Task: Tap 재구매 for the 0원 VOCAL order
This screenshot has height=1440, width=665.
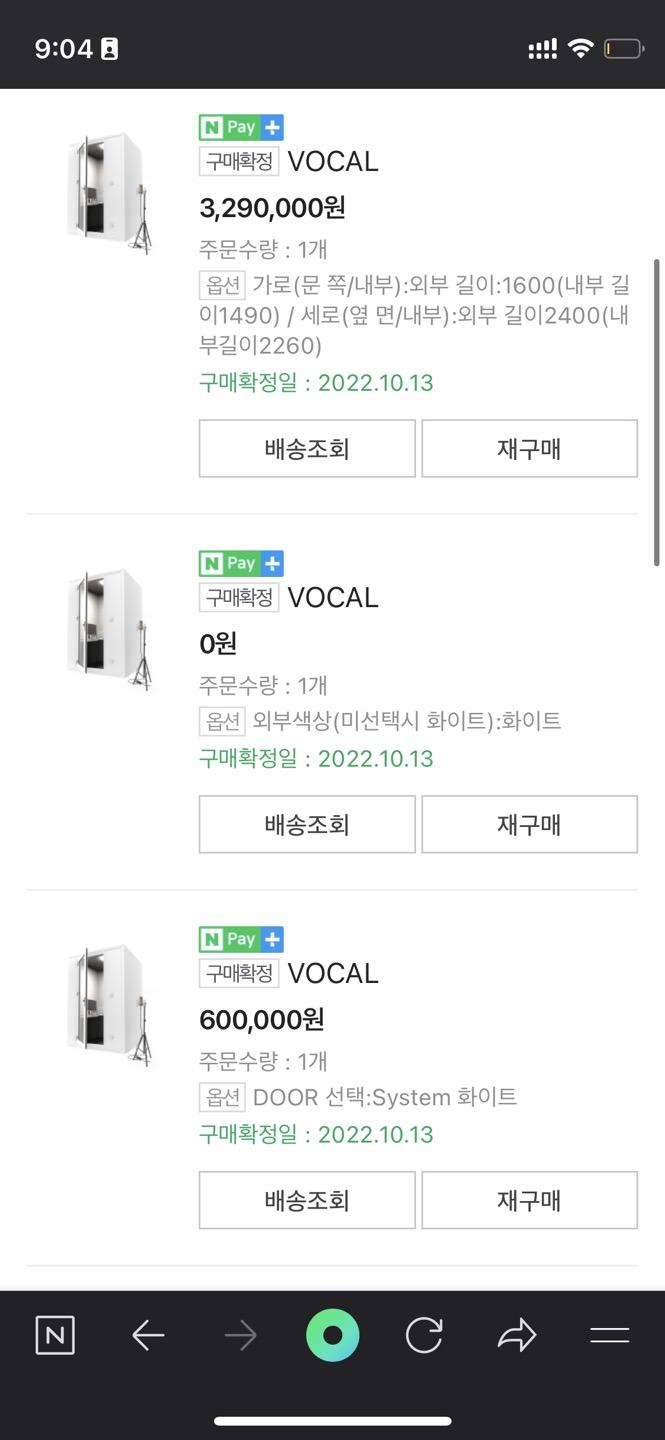Action: click(529, 825)
